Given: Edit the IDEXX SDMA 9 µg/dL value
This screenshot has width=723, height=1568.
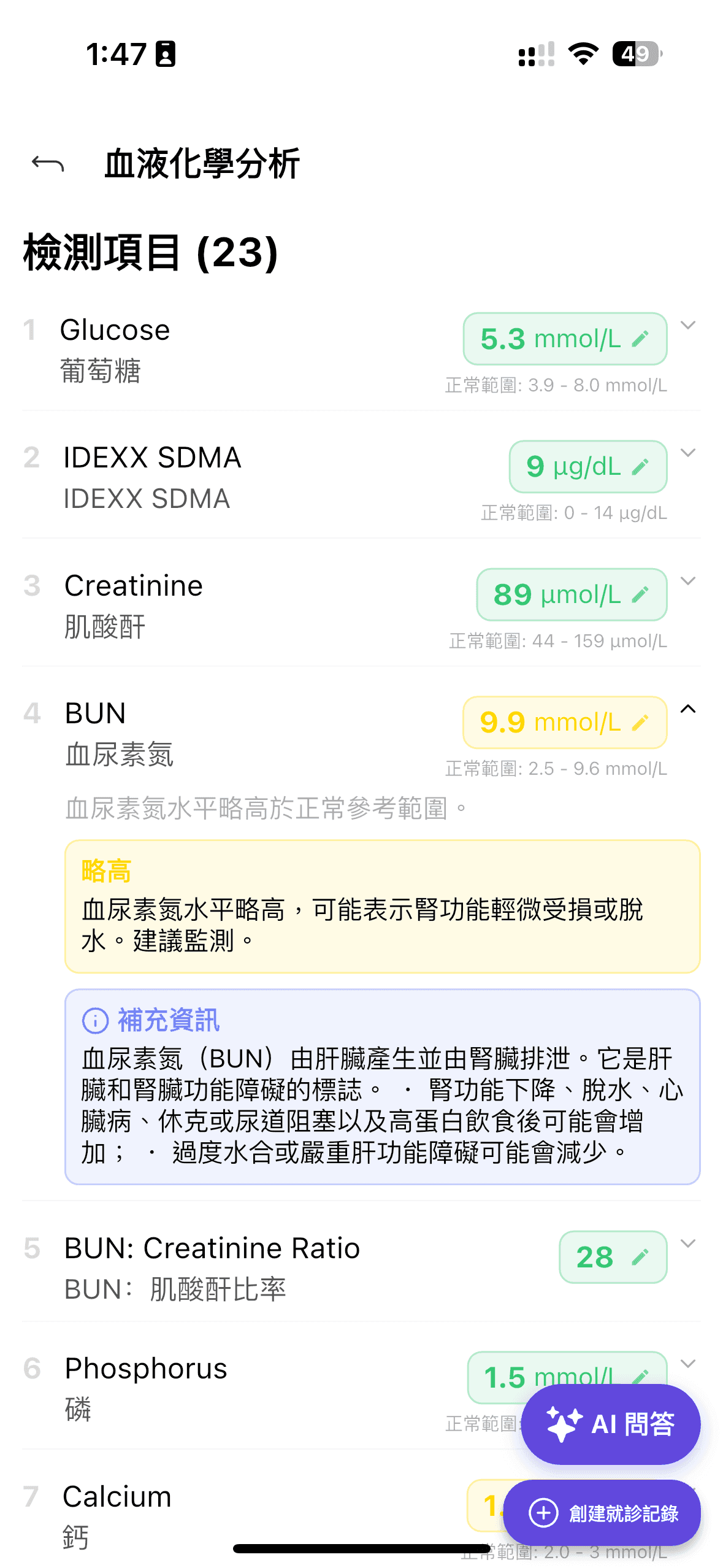Looking at the screenshot, I should point(640,467).
